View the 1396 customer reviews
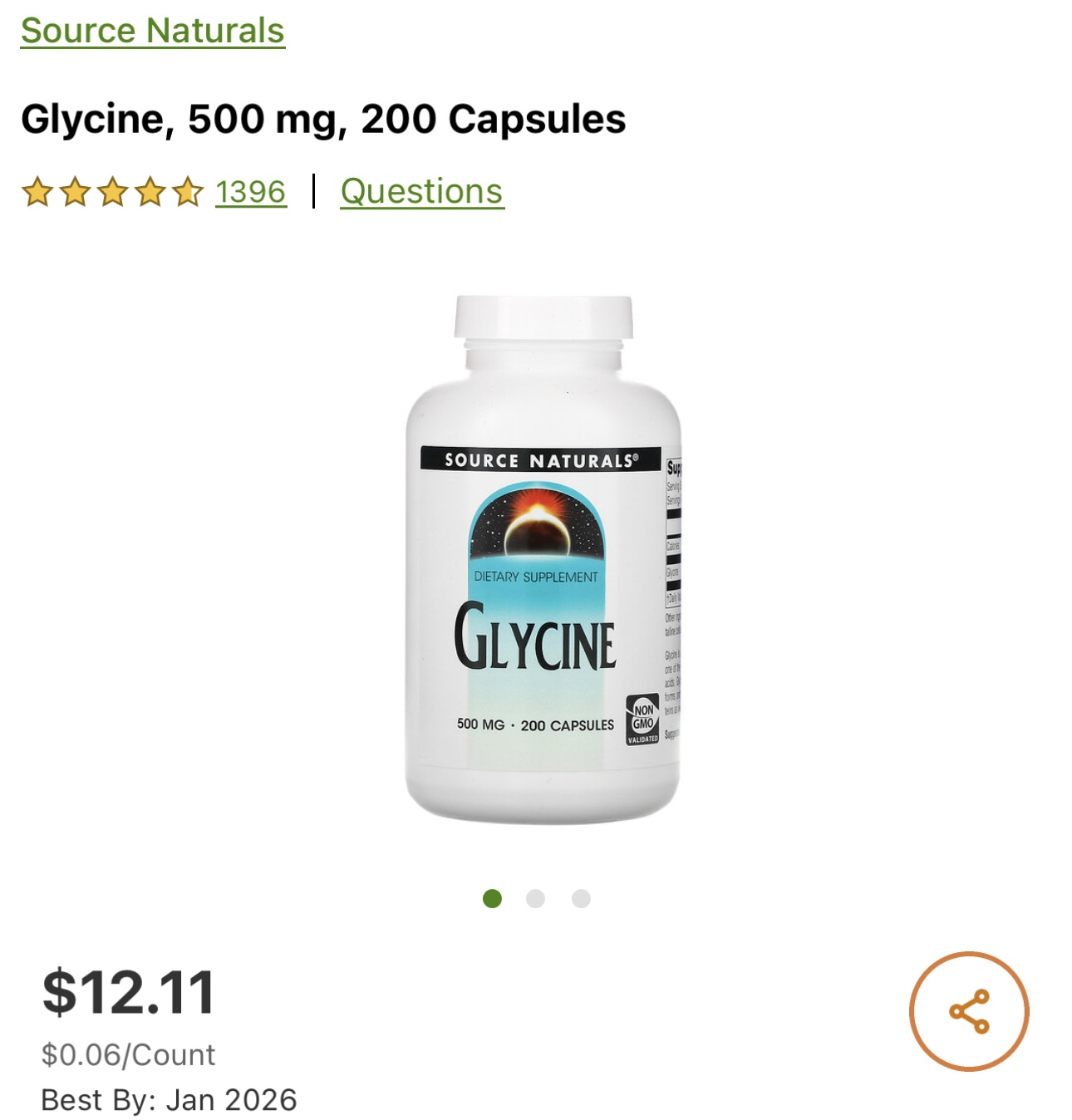 point(251,192)
